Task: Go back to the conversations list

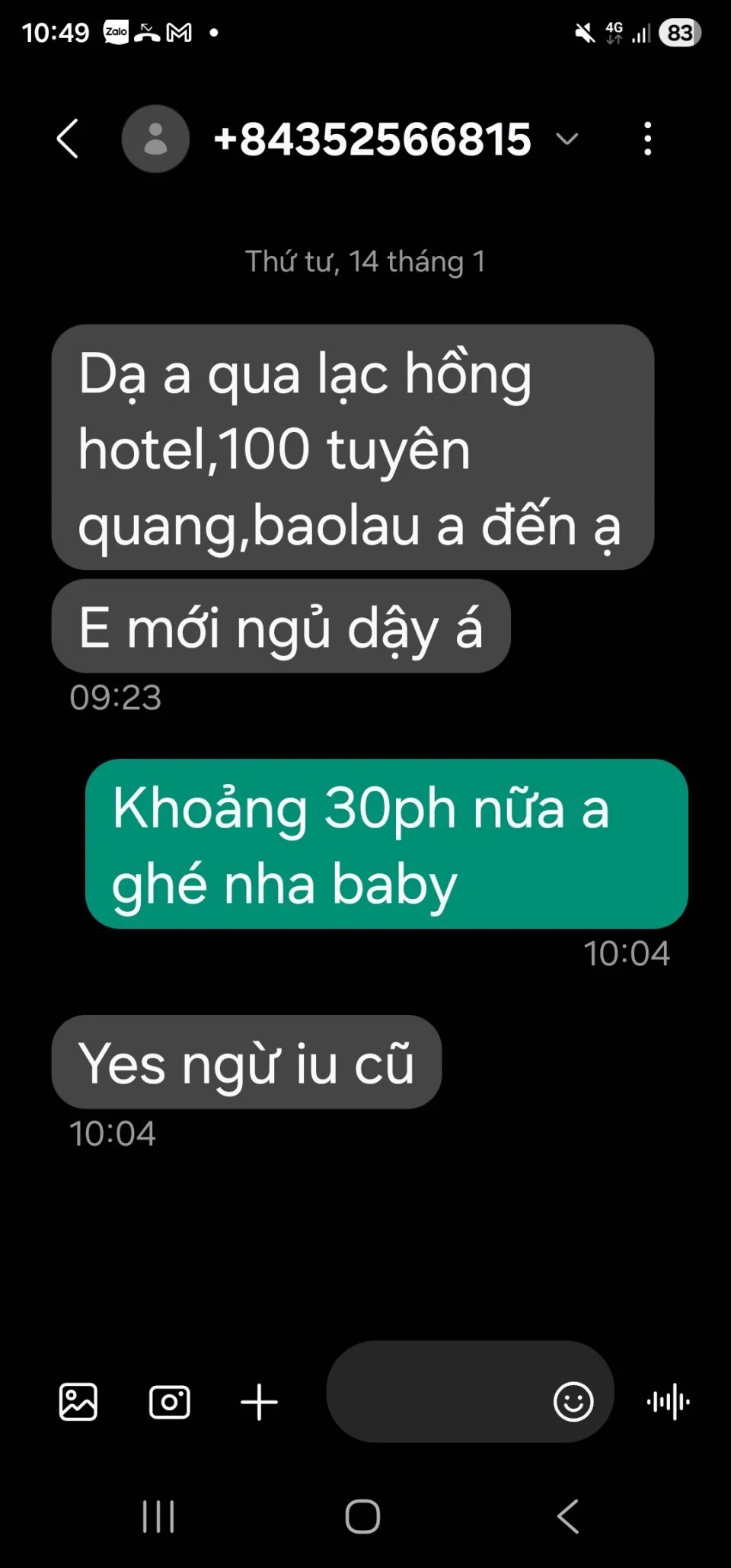Action: click(68, 139)
